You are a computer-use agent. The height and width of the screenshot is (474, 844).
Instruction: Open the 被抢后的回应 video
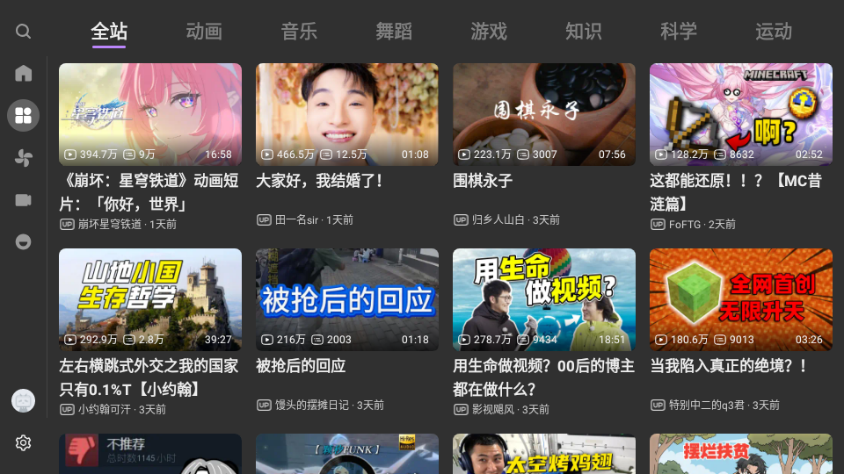coord(347,299)
